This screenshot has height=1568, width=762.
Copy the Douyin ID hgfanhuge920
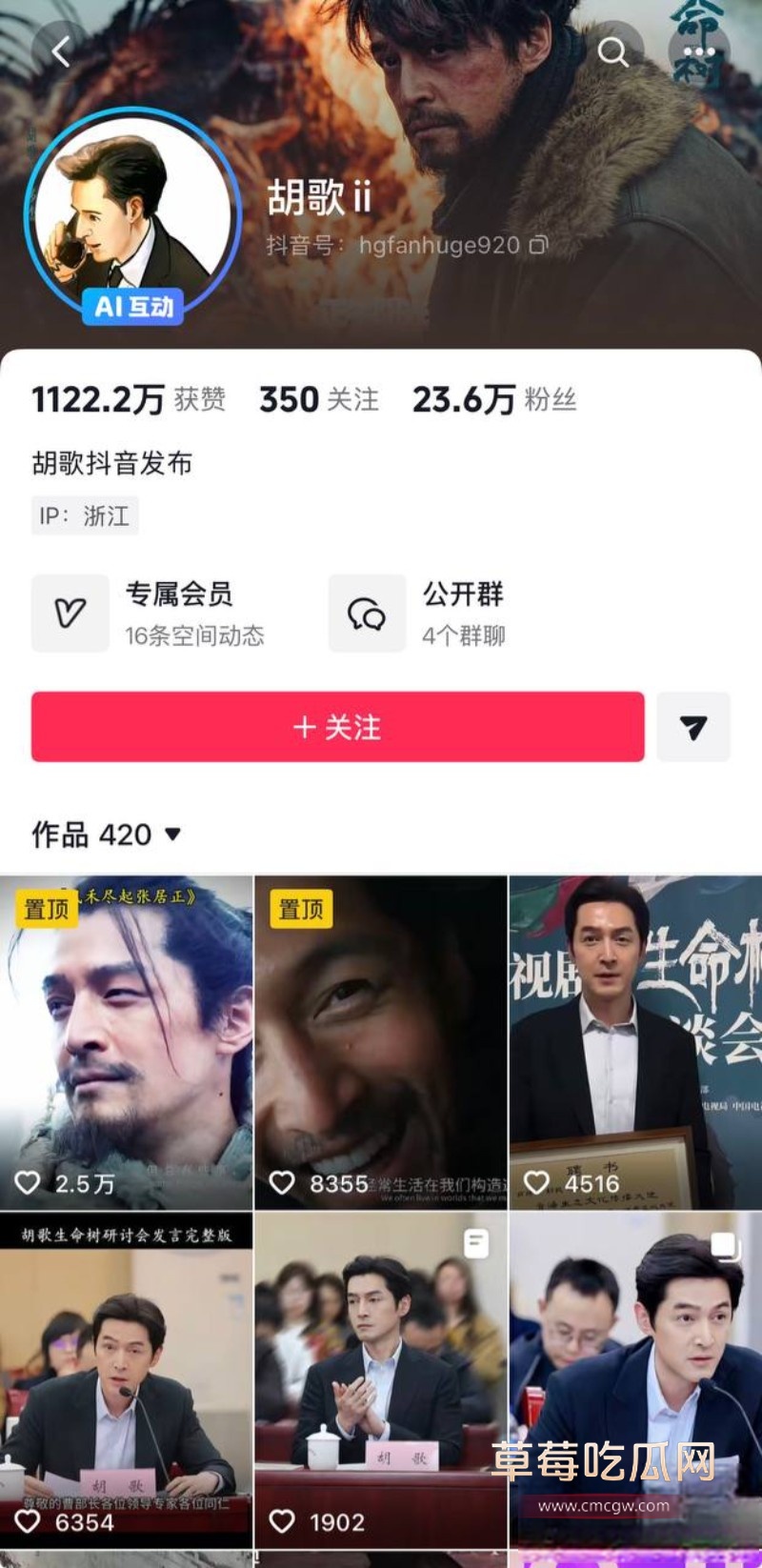(538, 246)
